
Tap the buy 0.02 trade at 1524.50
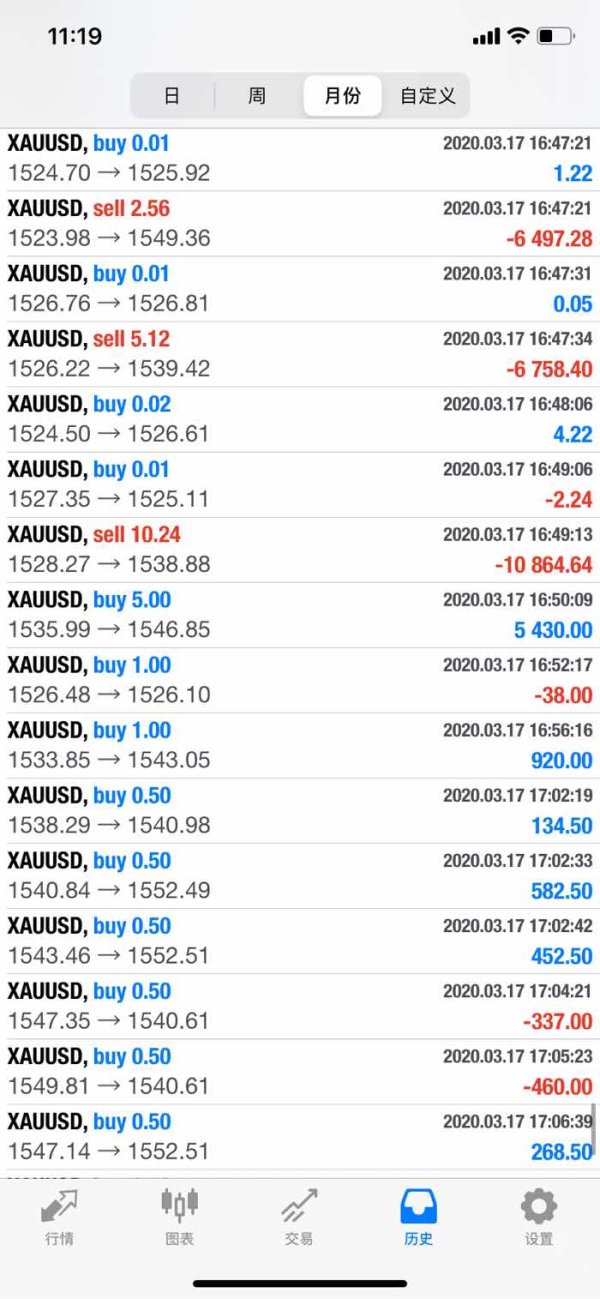300,420
